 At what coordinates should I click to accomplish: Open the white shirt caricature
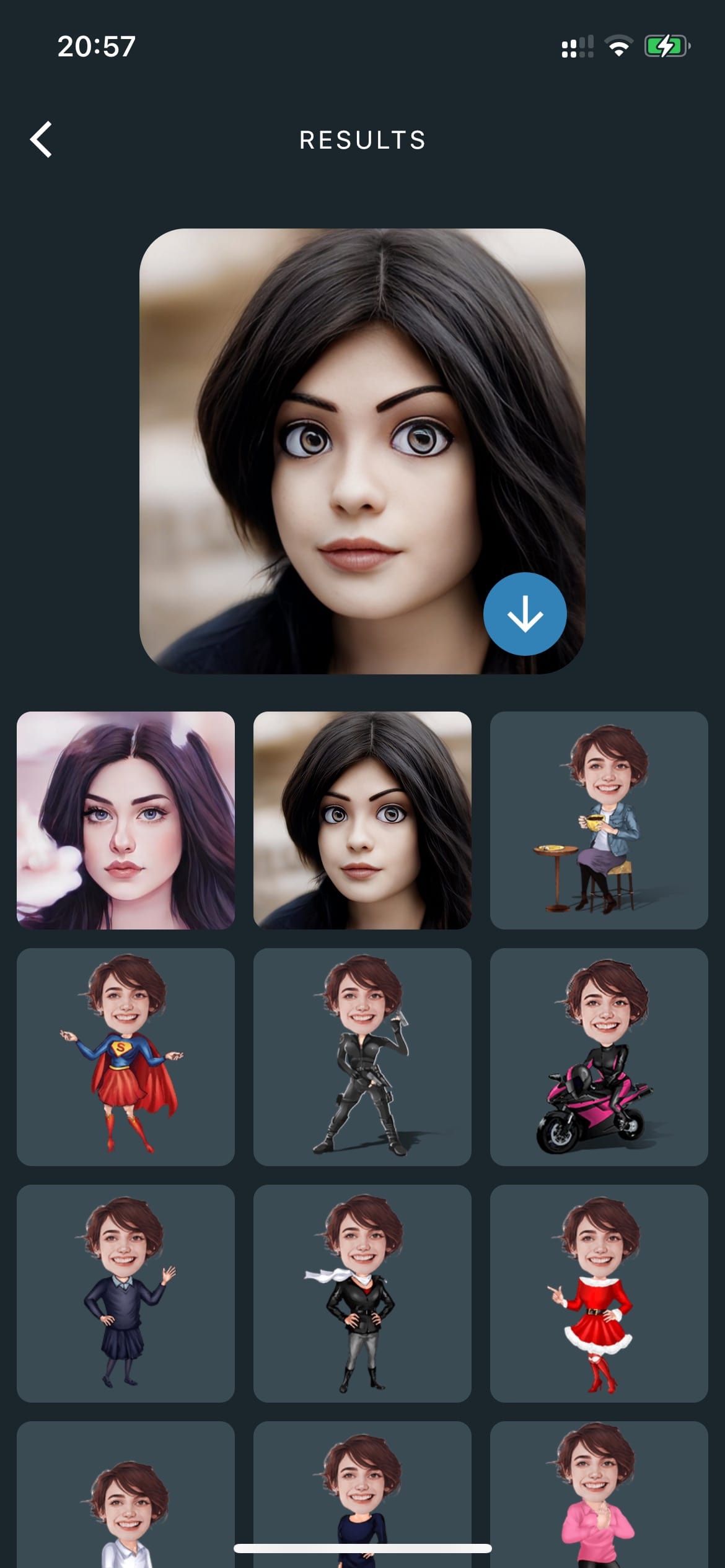tap(126, 1494)
